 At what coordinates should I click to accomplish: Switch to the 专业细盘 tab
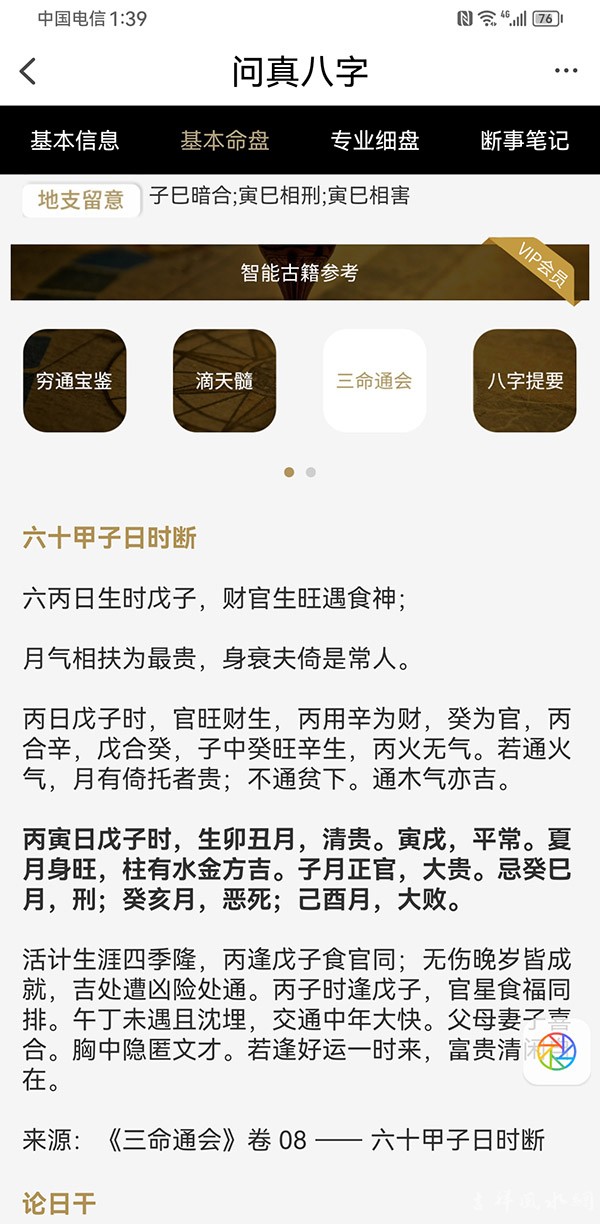click(375, 140)
